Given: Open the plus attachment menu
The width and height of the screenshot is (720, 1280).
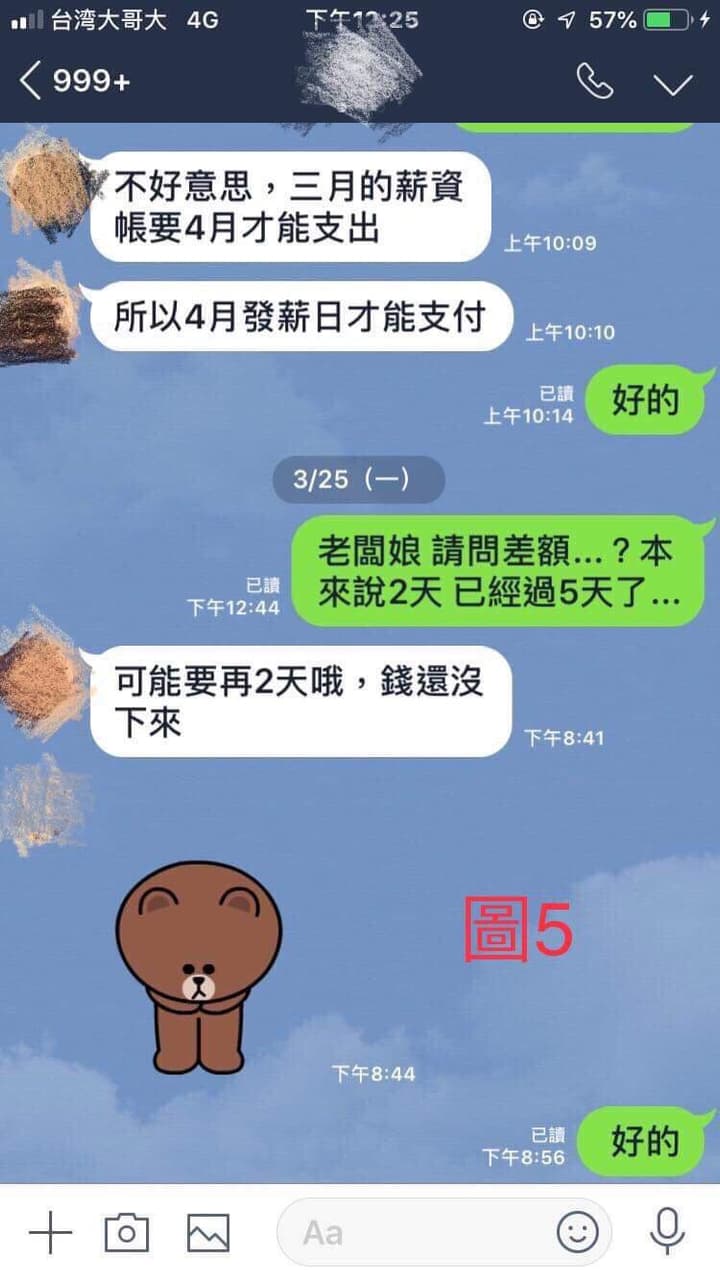Looking at the screenshot, I should click(x=50, y=1232).
